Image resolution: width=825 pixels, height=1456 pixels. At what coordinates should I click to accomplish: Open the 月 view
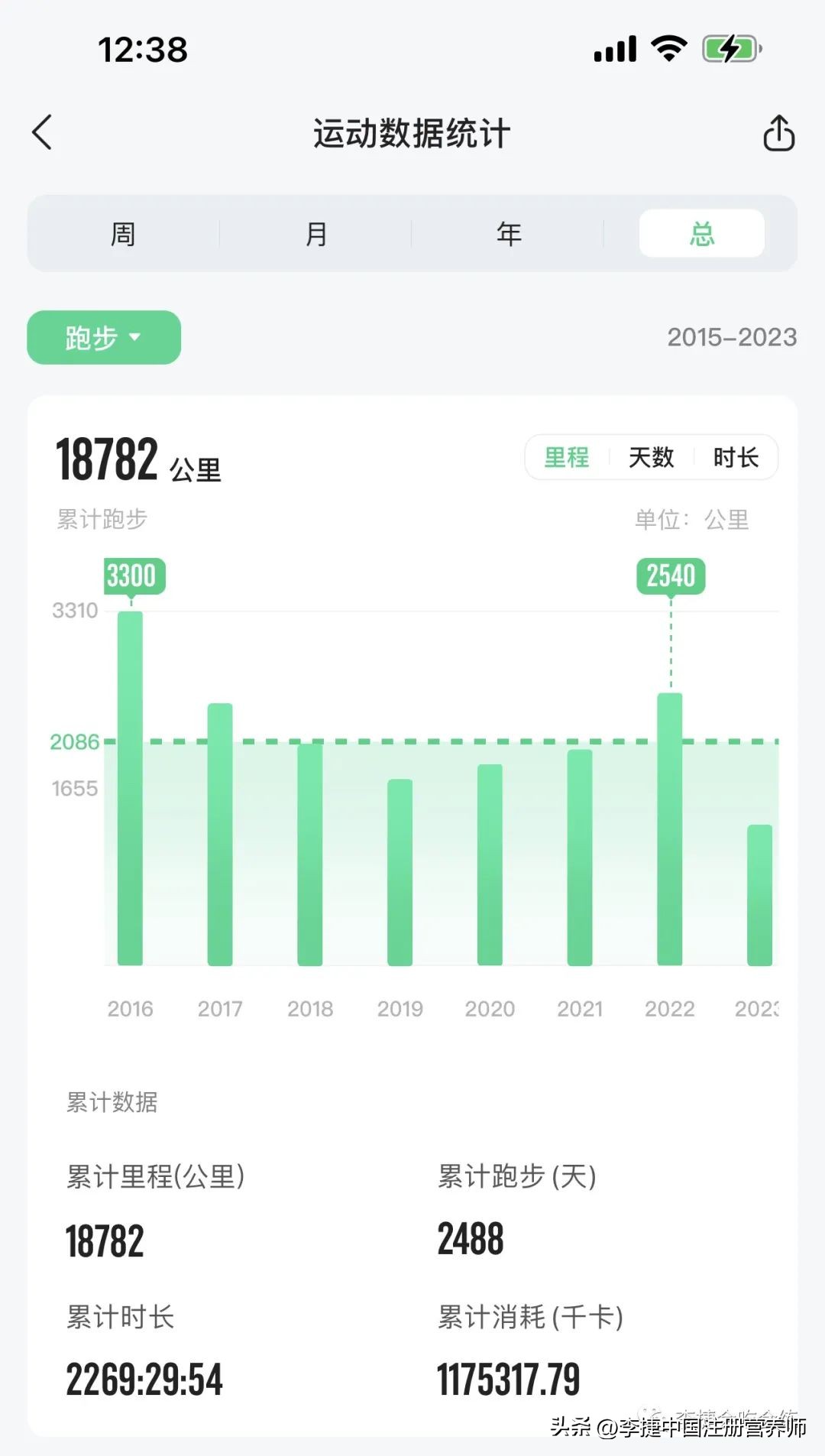(316, 233)
